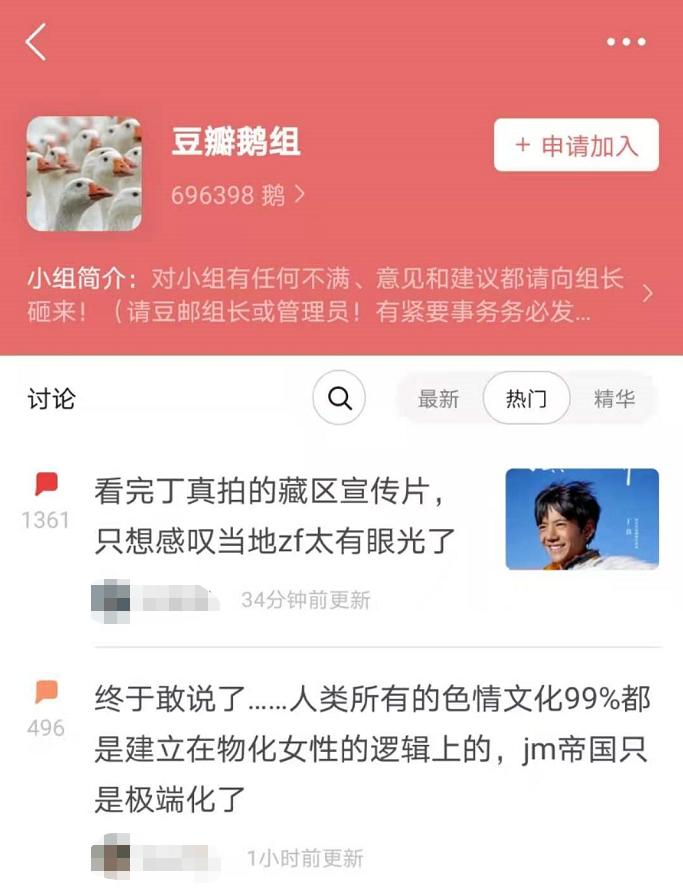Tap 申请加入 to join the group
Image resolution: width=683 pixels, height=895 pixels.
tap(576, 145)
